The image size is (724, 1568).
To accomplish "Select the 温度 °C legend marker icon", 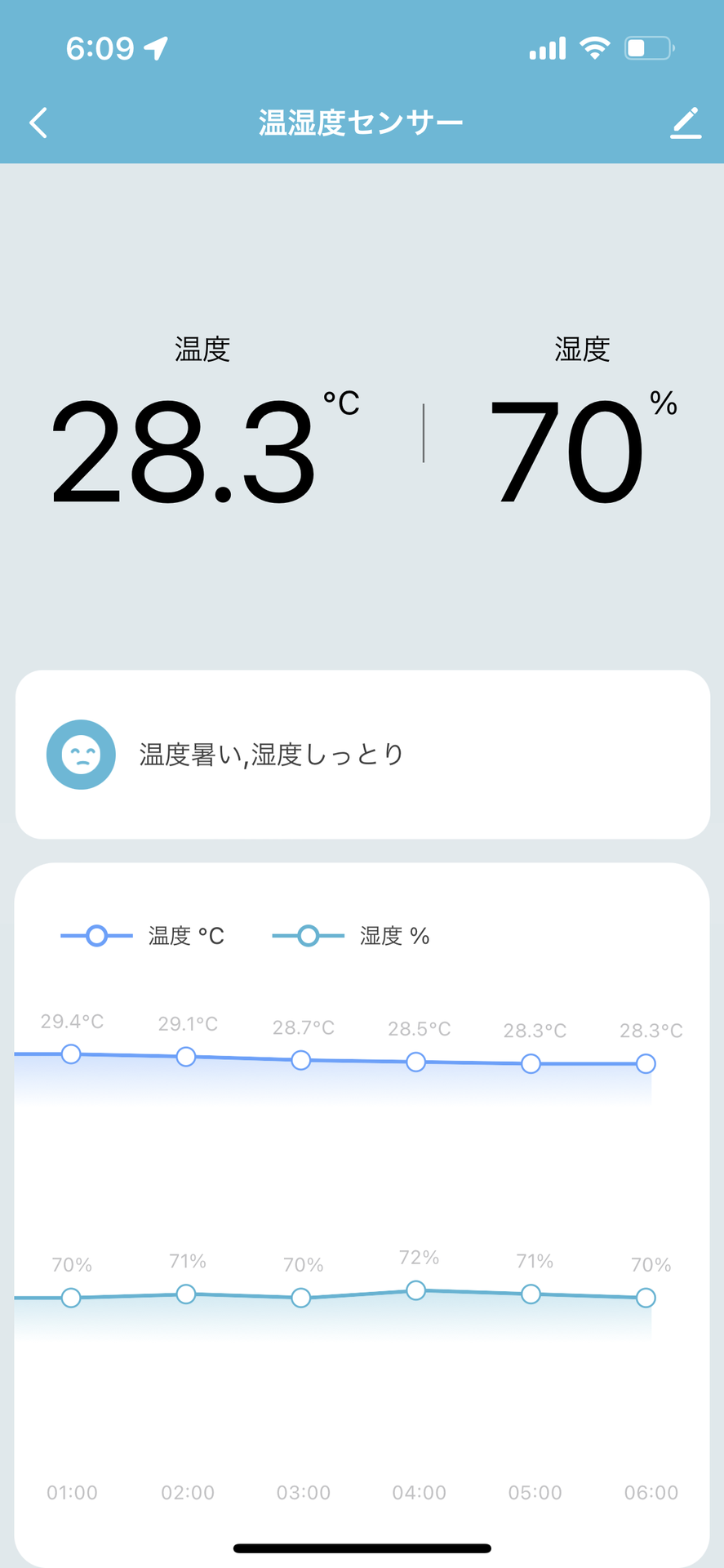I will pos(95,935).
